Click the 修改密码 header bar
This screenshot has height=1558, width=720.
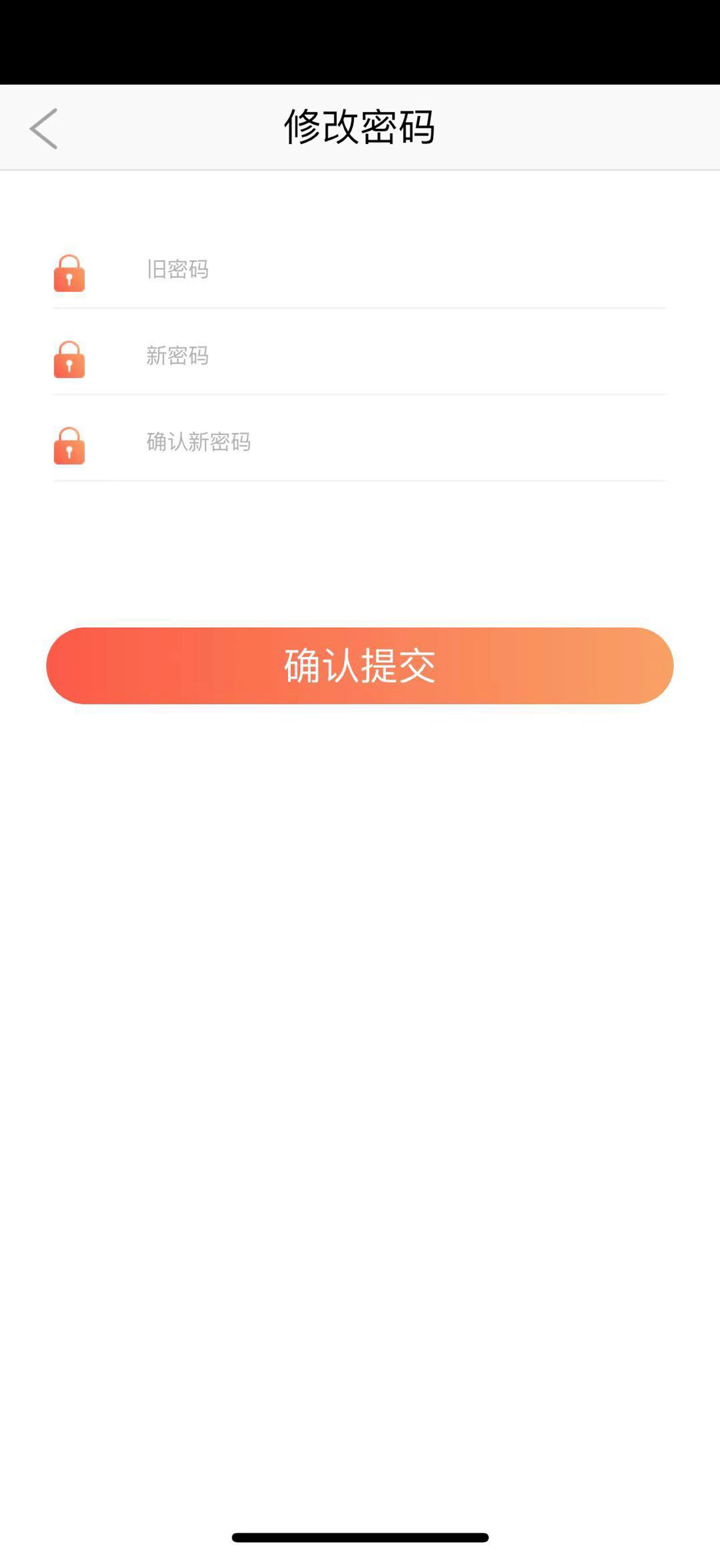click(x=359, y=127)
